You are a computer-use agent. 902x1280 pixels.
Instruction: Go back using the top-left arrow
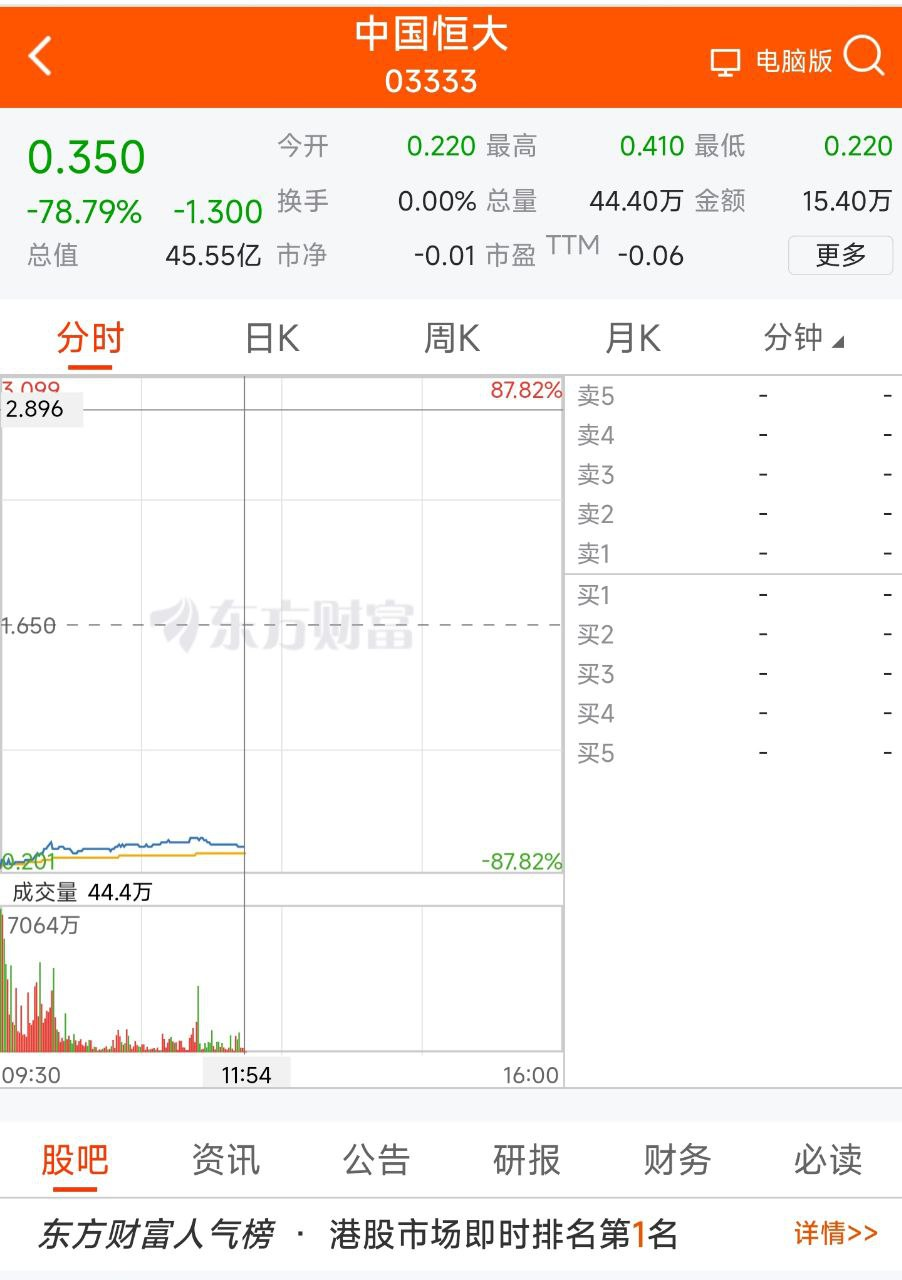tap(40, 56)
